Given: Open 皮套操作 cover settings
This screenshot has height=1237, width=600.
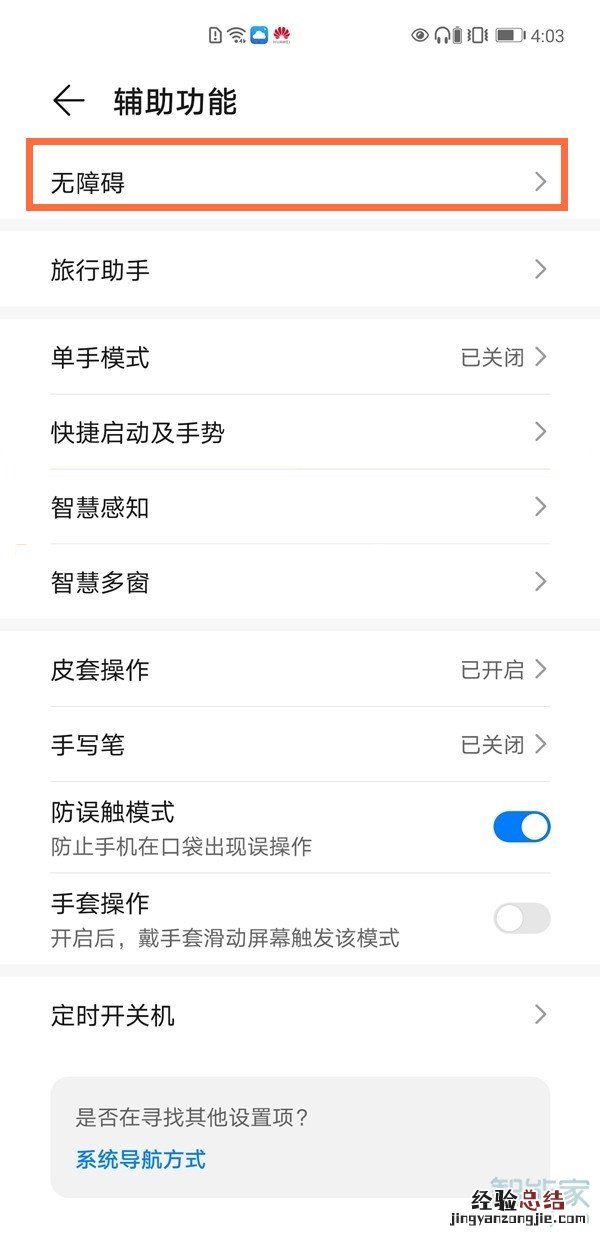Looking at the screenshot, I should pyautogui.click(x=298, y=670).
